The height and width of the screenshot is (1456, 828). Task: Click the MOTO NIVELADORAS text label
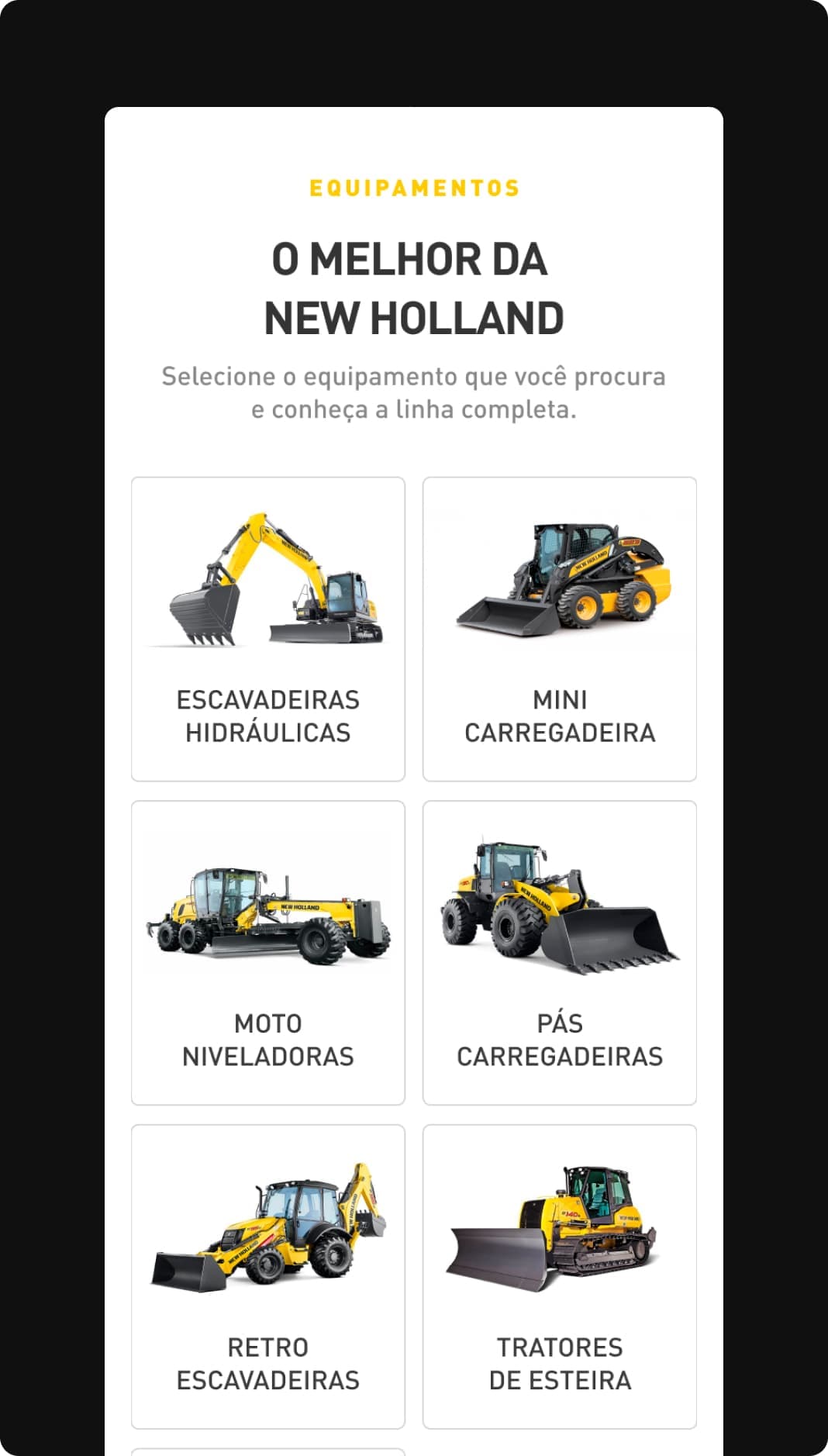(267, 1039)
